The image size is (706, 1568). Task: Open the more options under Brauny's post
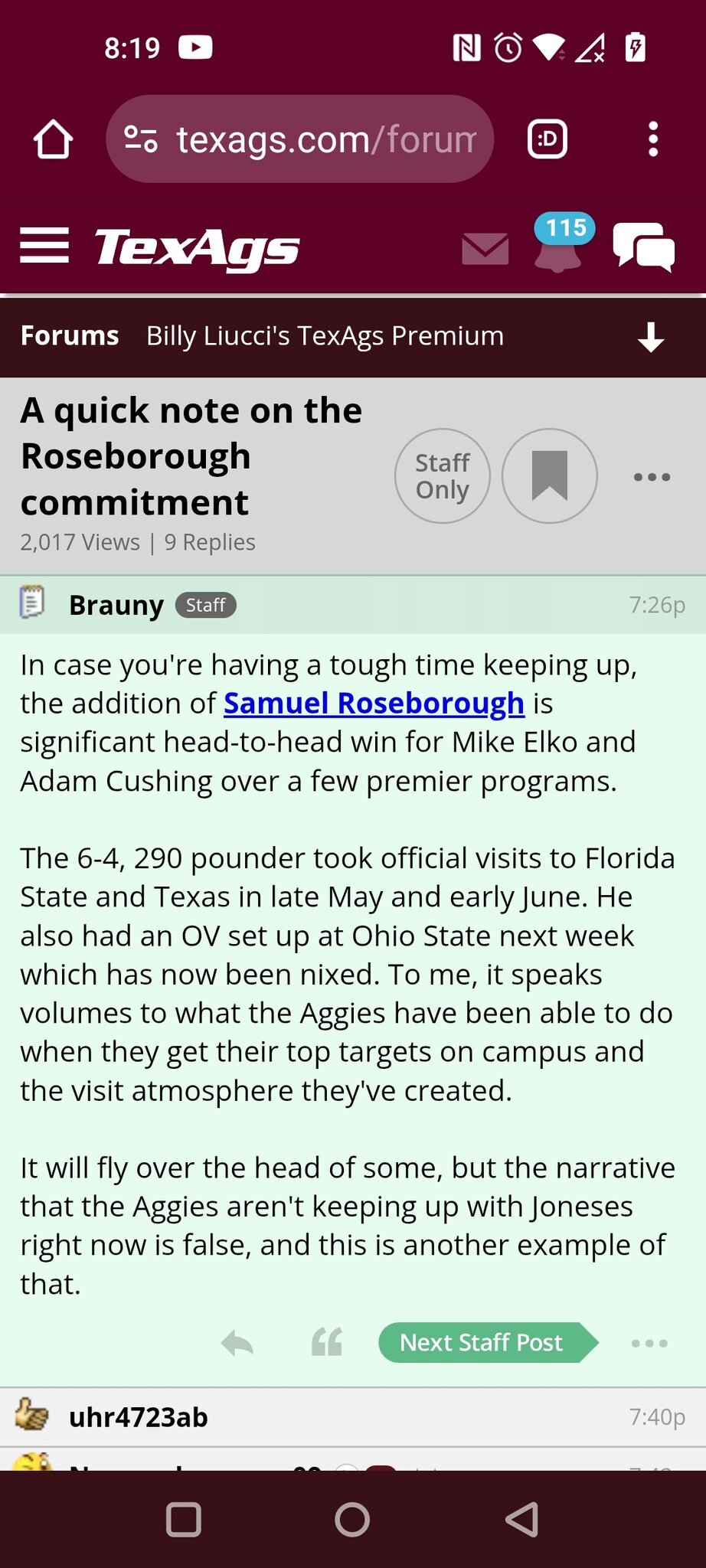click(650, 1344)
